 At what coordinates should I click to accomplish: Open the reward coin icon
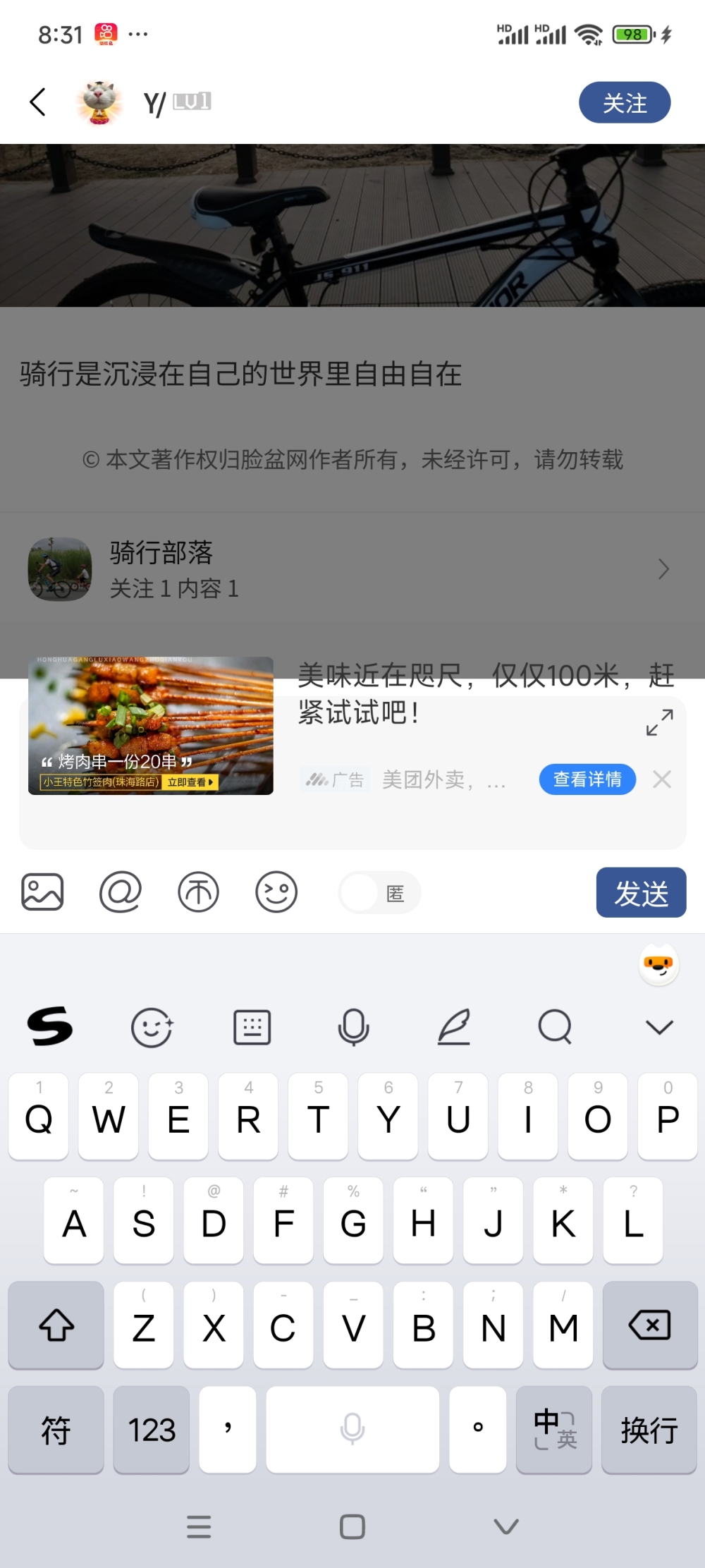tap(198, 892)
